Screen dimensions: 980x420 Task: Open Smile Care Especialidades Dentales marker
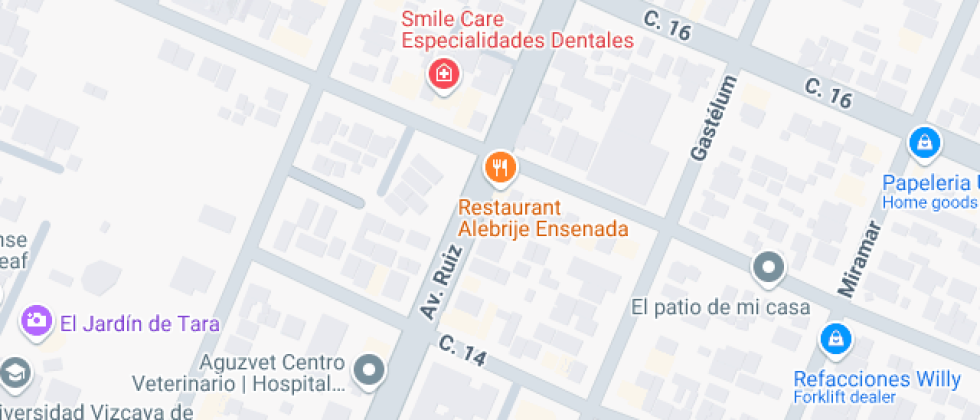pos(442,73)
